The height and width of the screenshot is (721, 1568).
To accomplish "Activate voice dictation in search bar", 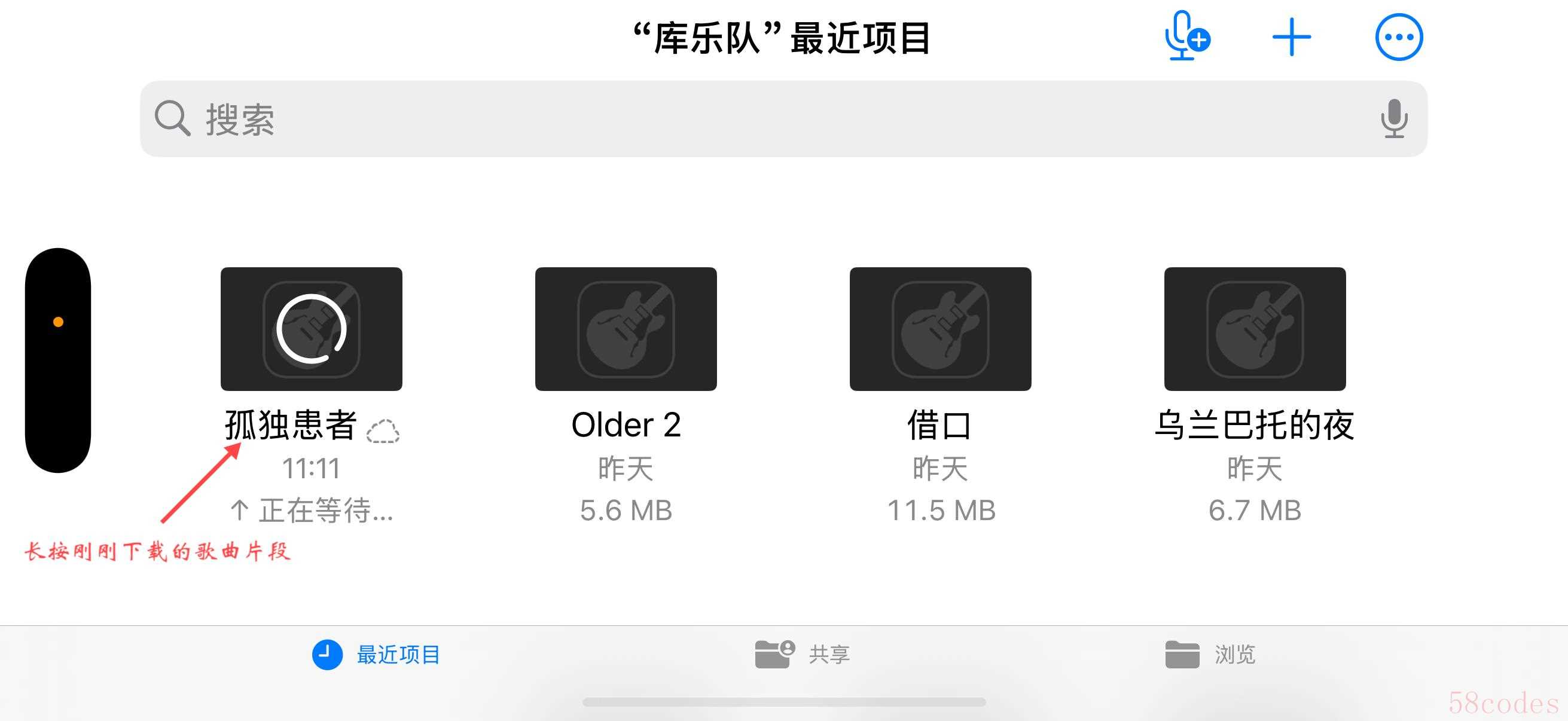I will [x=1393, y=119].
